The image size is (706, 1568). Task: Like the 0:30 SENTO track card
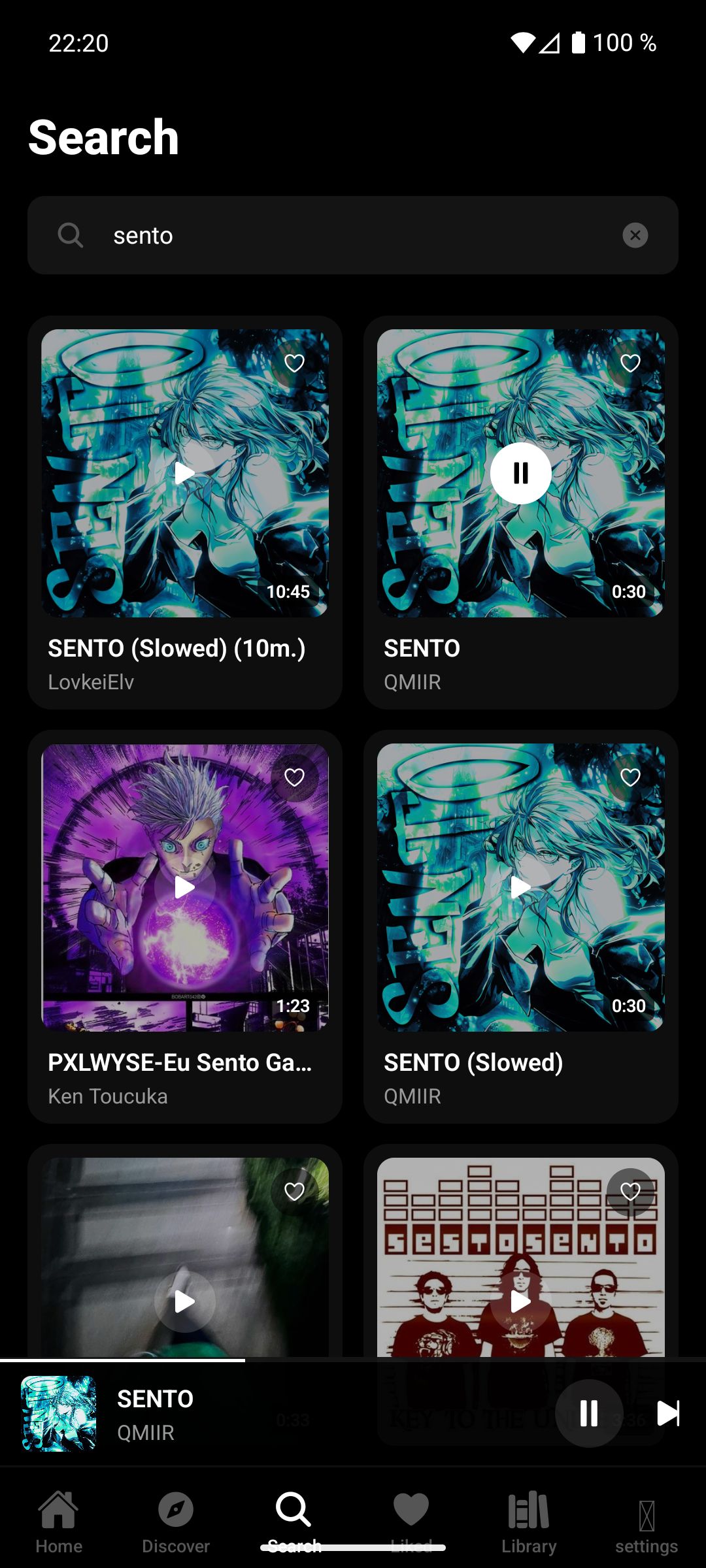pos(630,363)
